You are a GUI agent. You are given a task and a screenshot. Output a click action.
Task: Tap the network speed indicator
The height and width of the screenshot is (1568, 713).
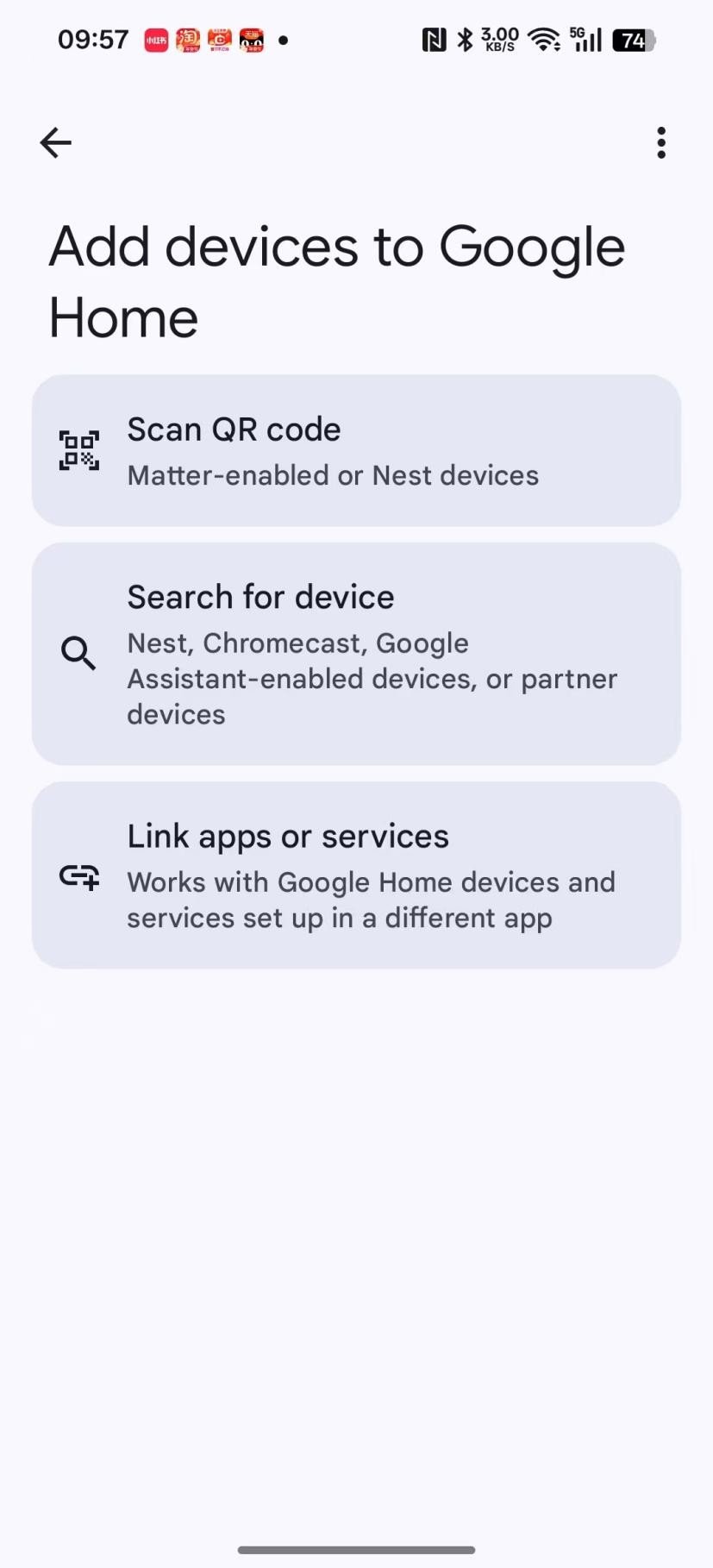[x=498, y=39]
